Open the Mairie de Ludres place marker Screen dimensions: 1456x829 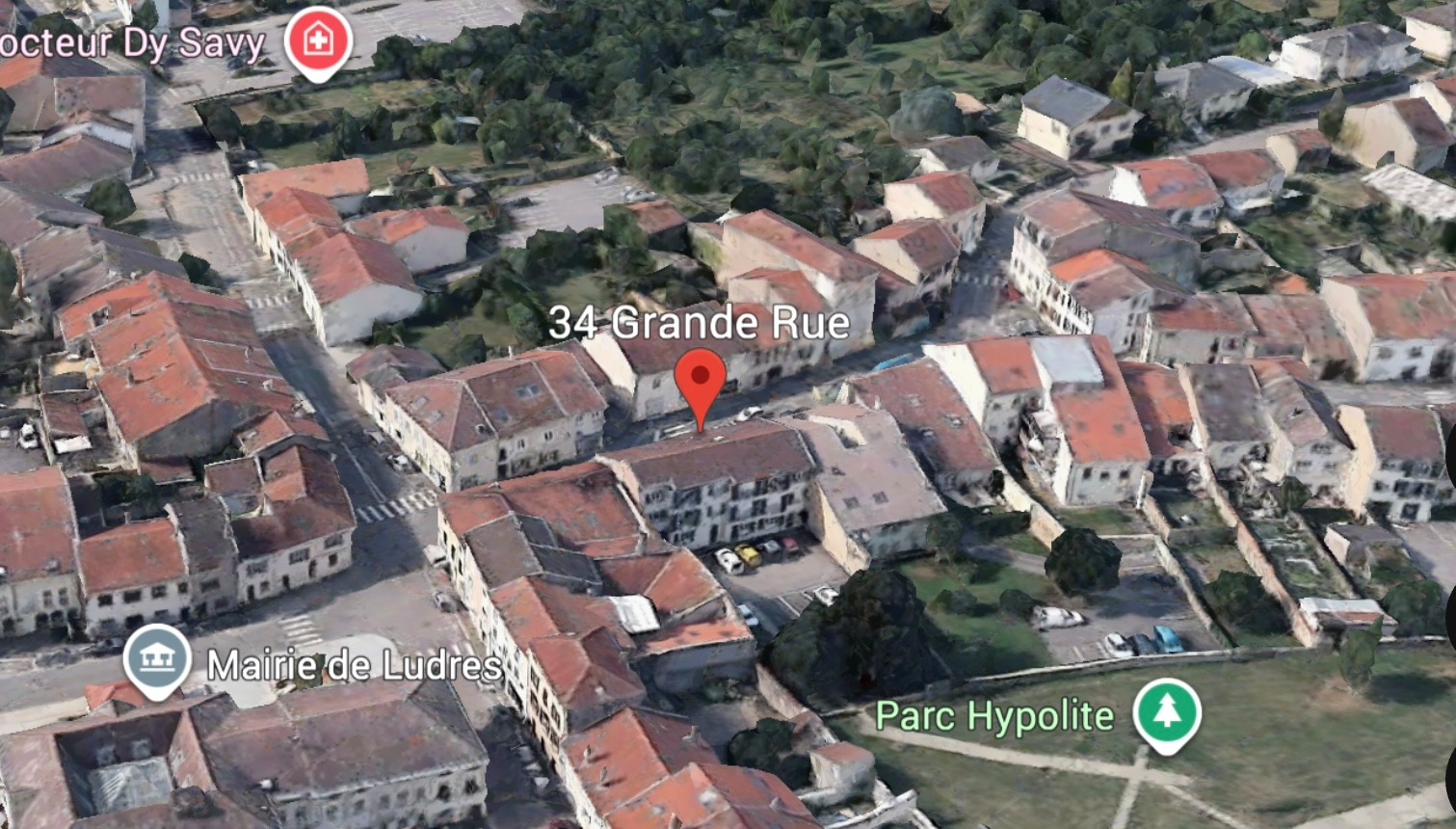coord(157,658)
